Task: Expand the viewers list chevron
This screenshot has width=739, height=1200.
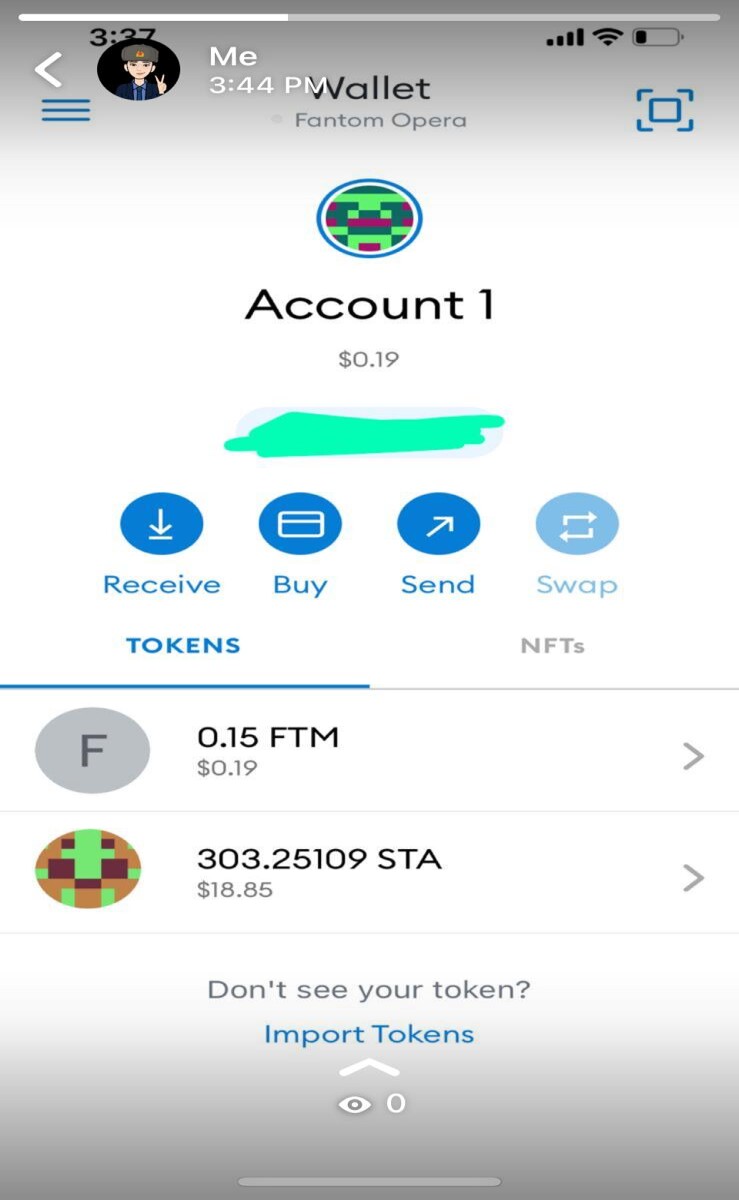Action: click(x=369, y=1066)
